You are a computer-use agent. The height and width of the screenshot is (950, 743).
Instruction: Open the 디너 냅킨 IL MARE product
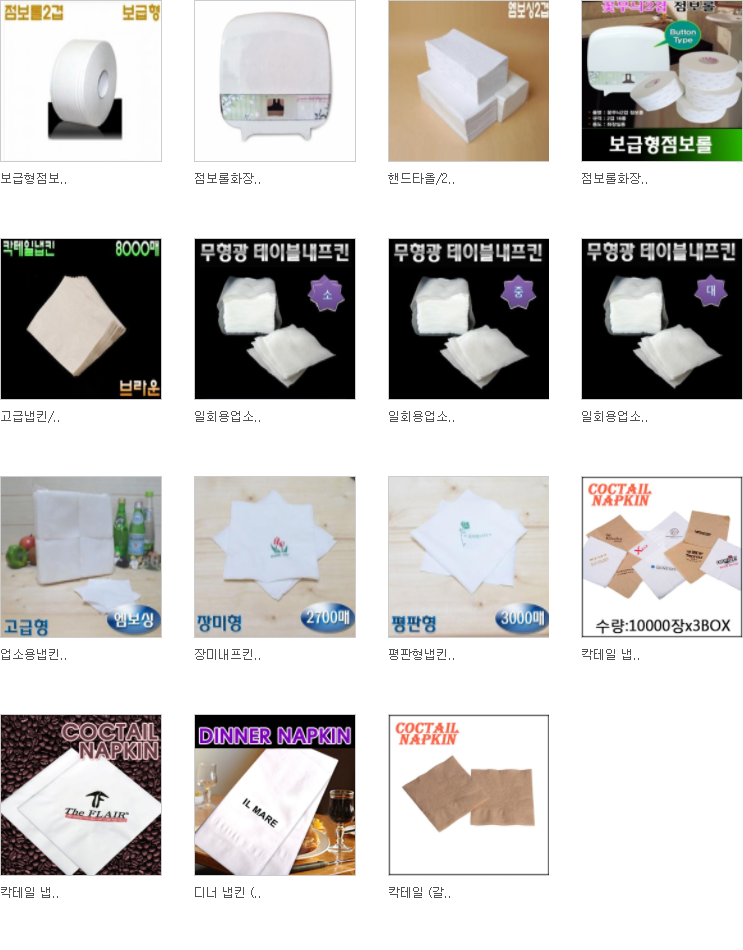(274, 794)
